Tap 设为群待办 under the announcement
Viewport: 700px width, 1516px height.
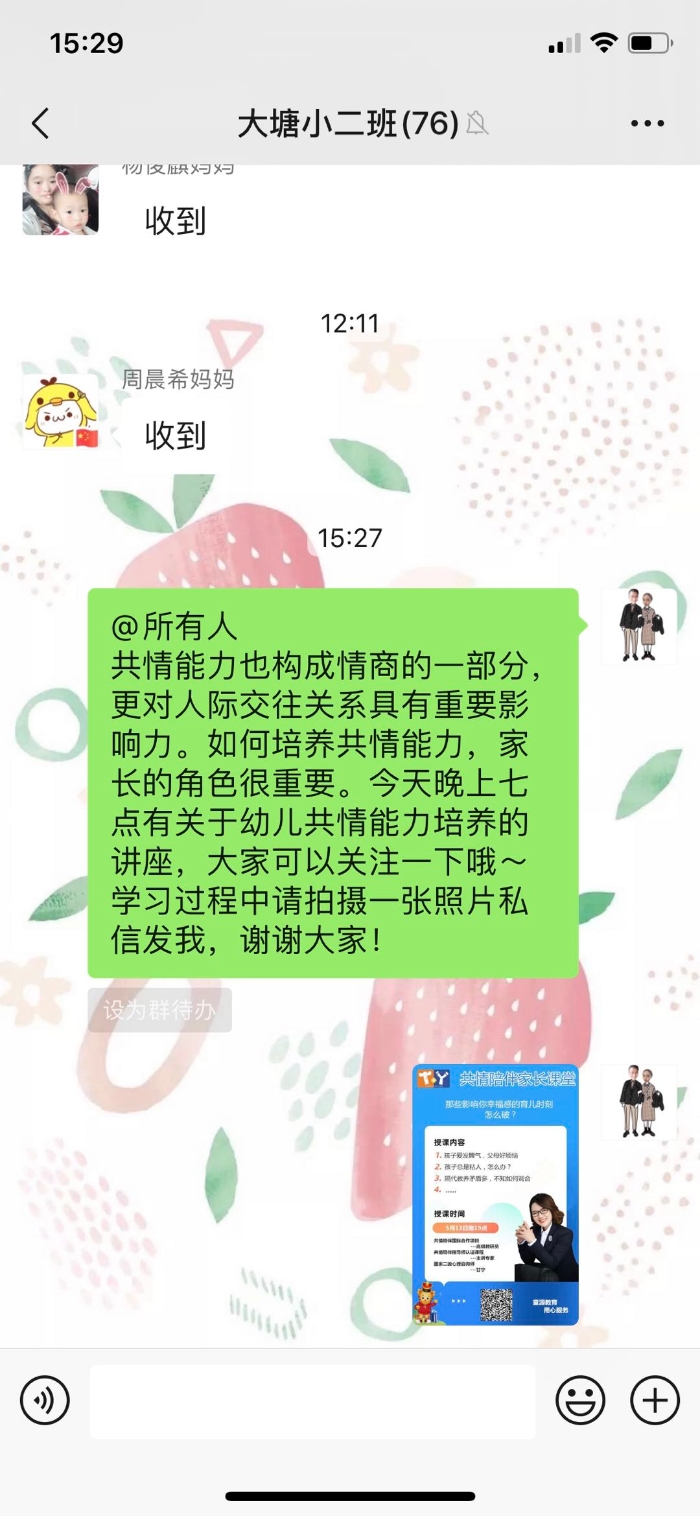tap(159, 1010)
